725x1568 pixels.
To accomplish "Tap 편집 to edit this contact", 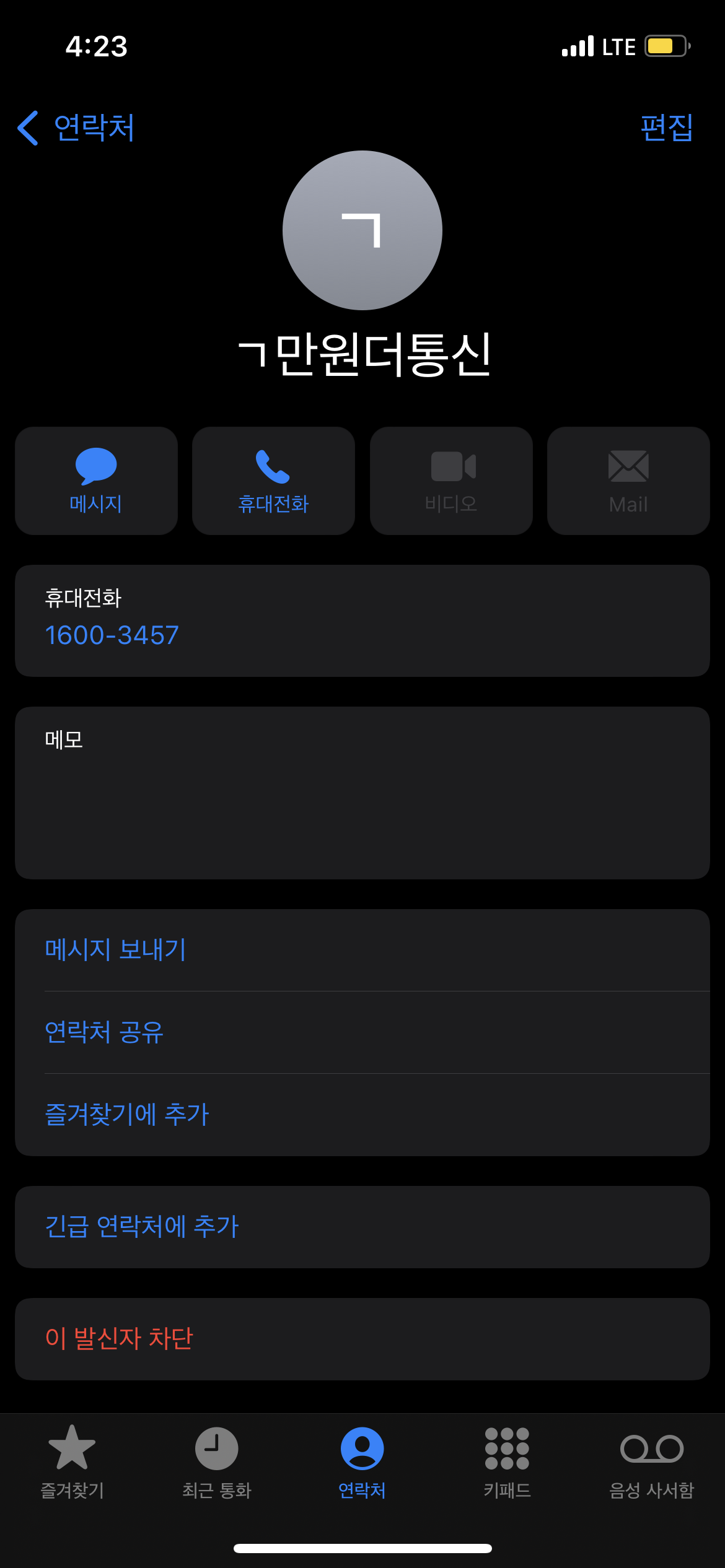I will coord(667,128).
